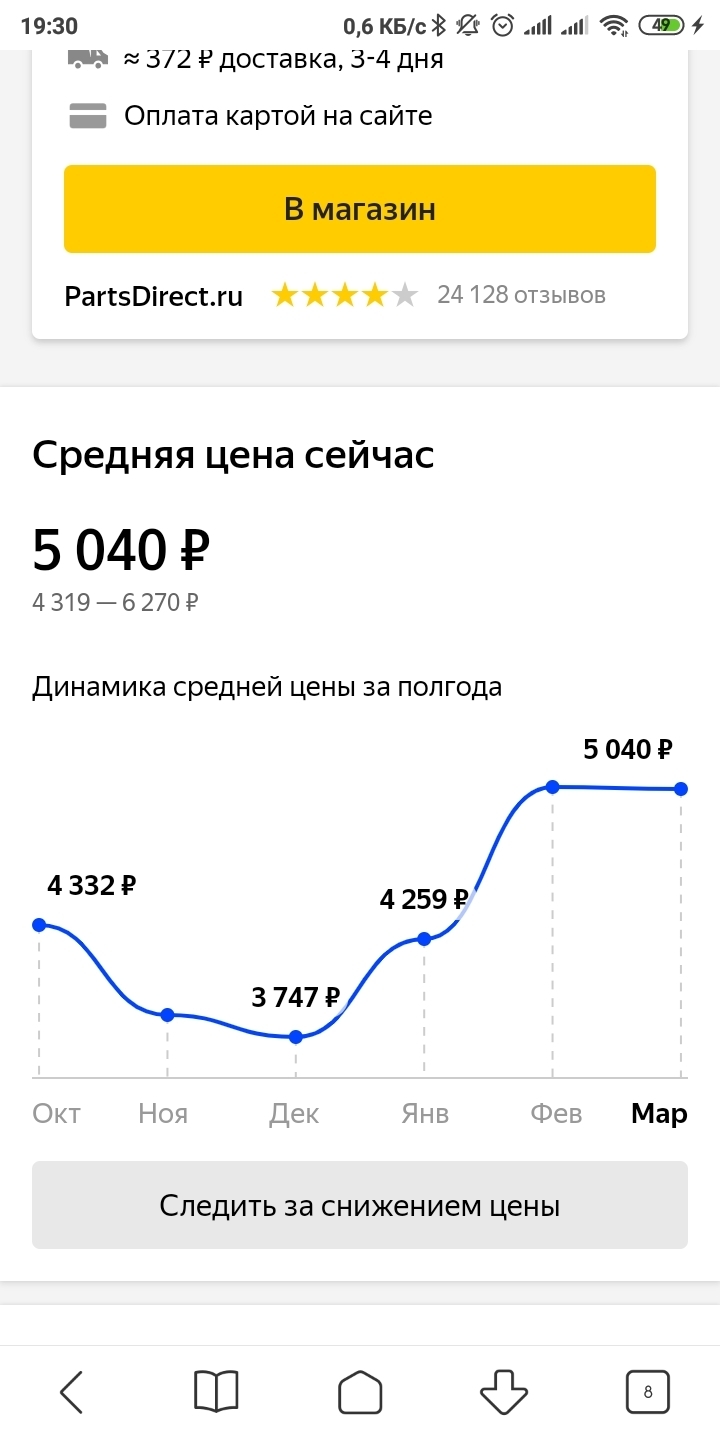Open the tab switcher showing 8 tabs
The height and width of the screenshot is (1440, 720).
(x=648, y=1391)
